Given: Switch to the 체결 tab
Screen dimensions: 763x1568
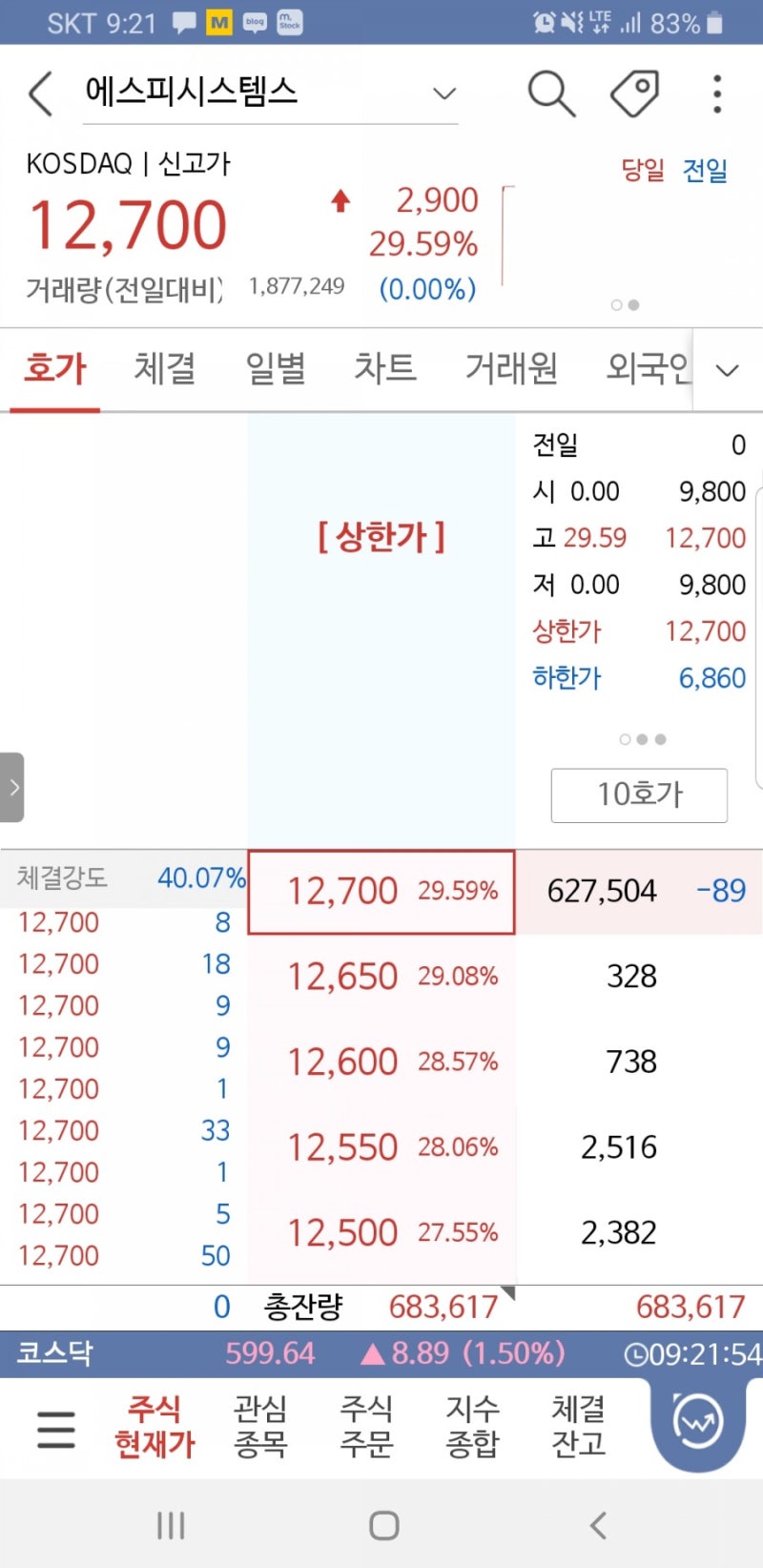Looking at the screenshot, I should [163, 369].
